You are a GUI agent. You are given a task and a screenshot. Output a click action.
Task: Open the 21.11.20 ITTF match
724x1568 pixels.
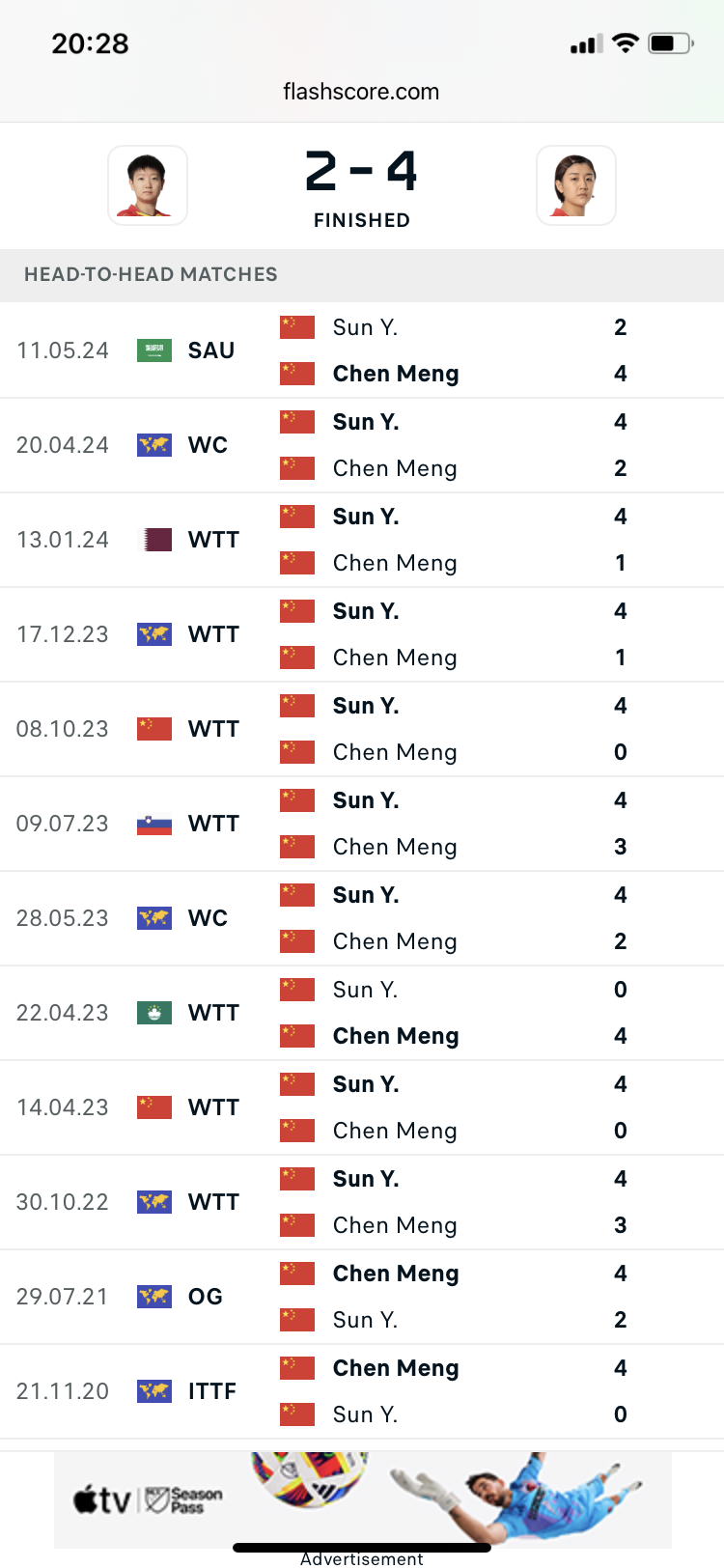pyautogui.click(x=362, y=1391)
